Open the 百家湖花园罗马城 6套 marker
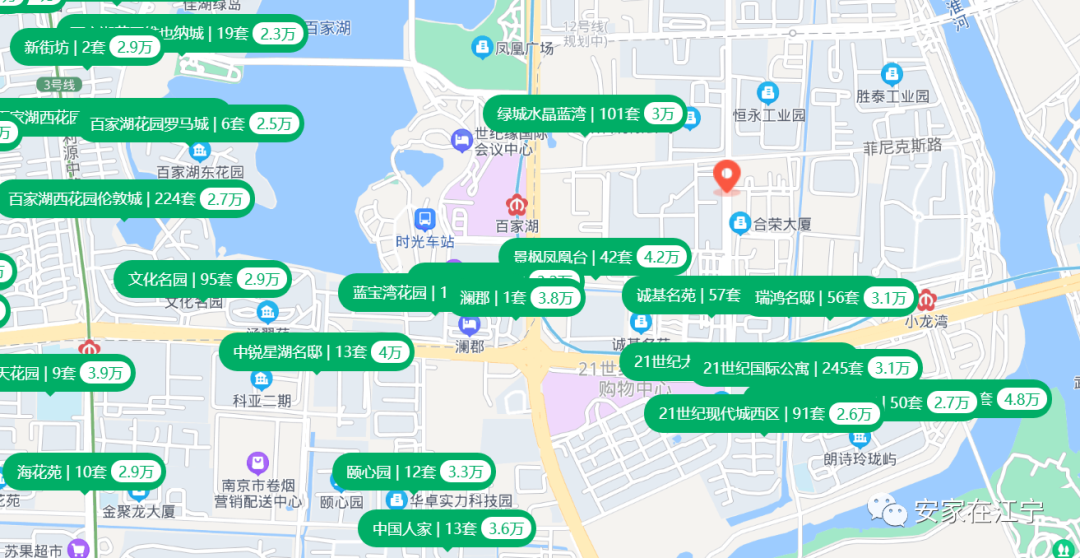 click(x=190, y=124)
